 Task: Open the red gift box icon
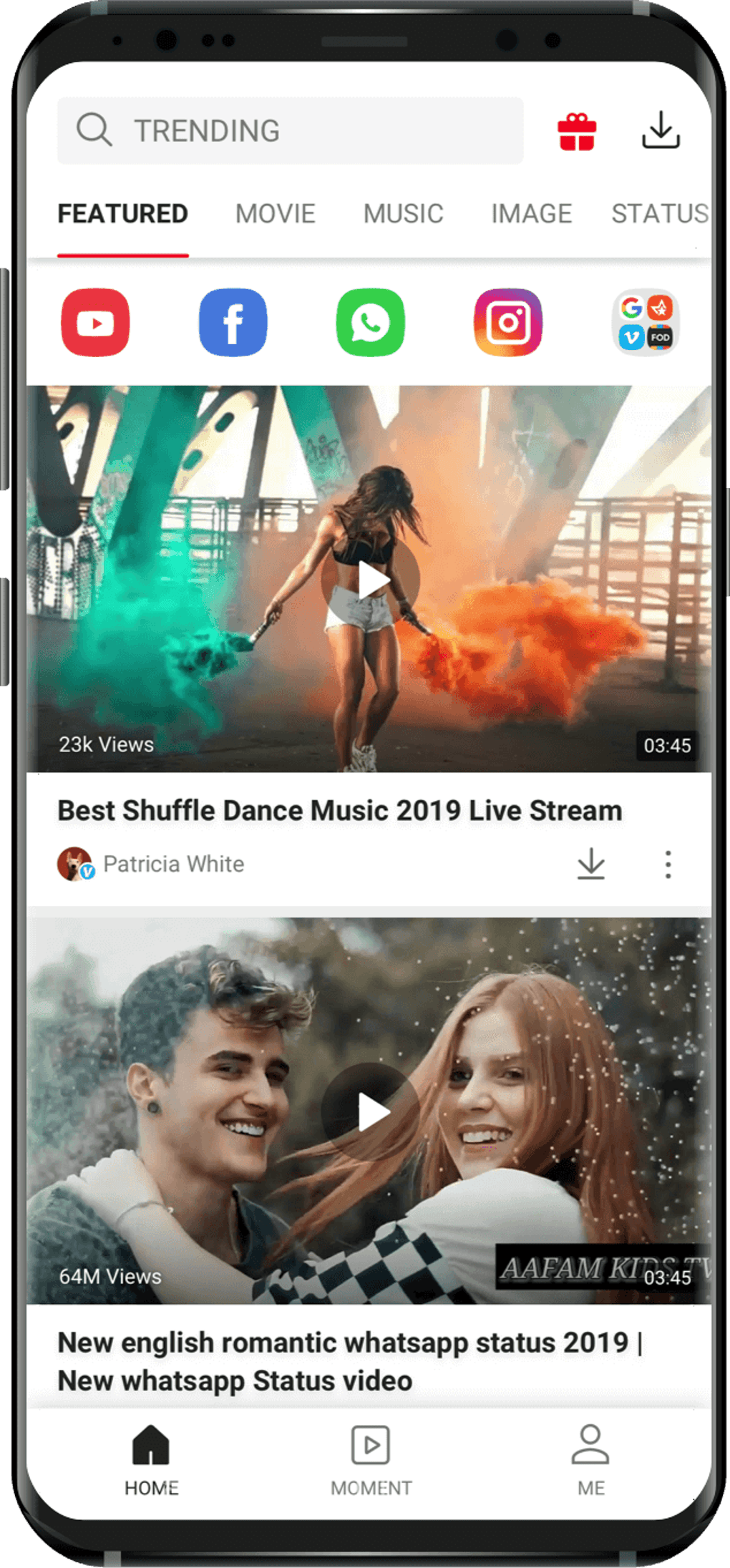[x=577, y=132]
